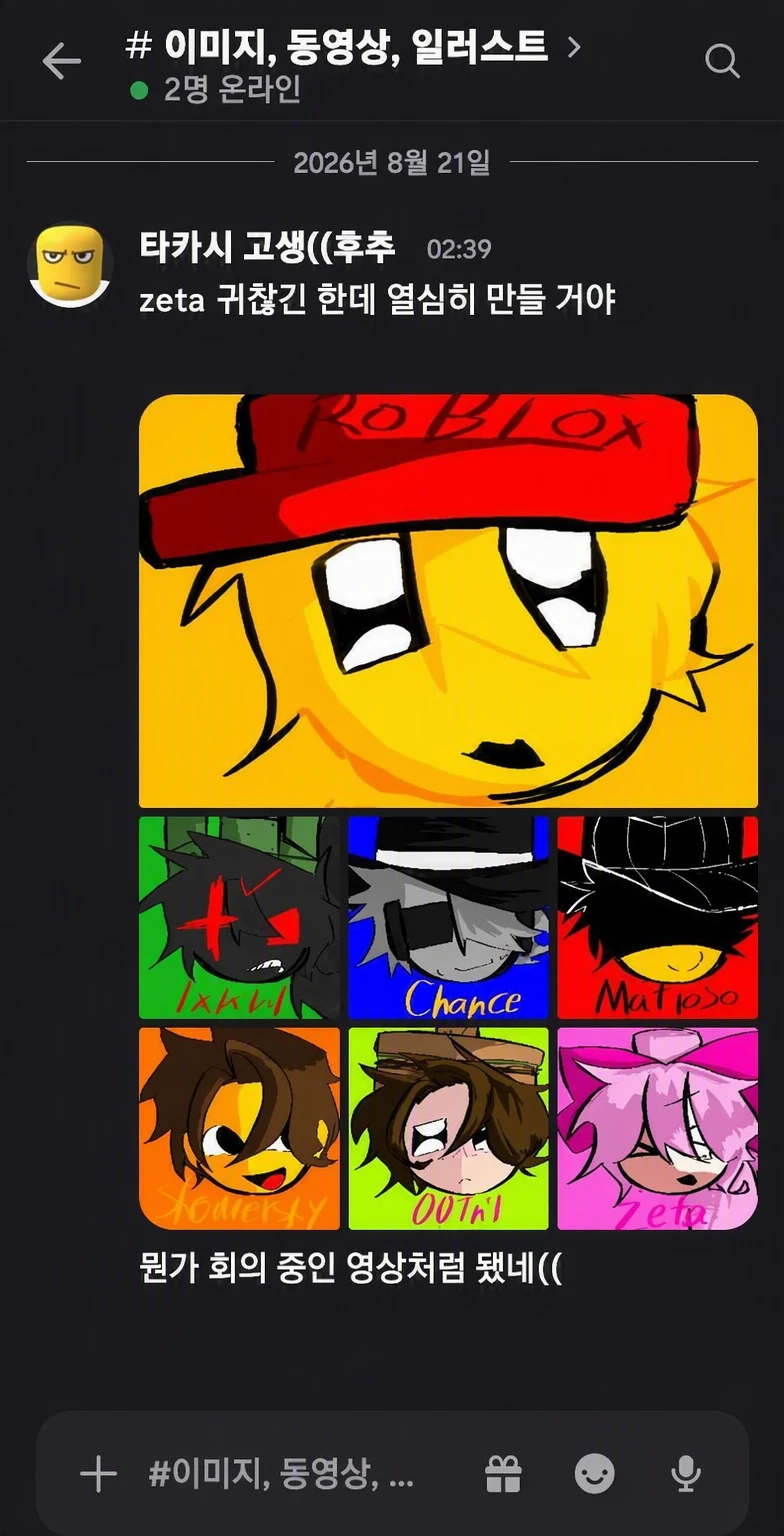
Task: Open search in this channel
Action: pyautogui.click(x=722, y=61)
